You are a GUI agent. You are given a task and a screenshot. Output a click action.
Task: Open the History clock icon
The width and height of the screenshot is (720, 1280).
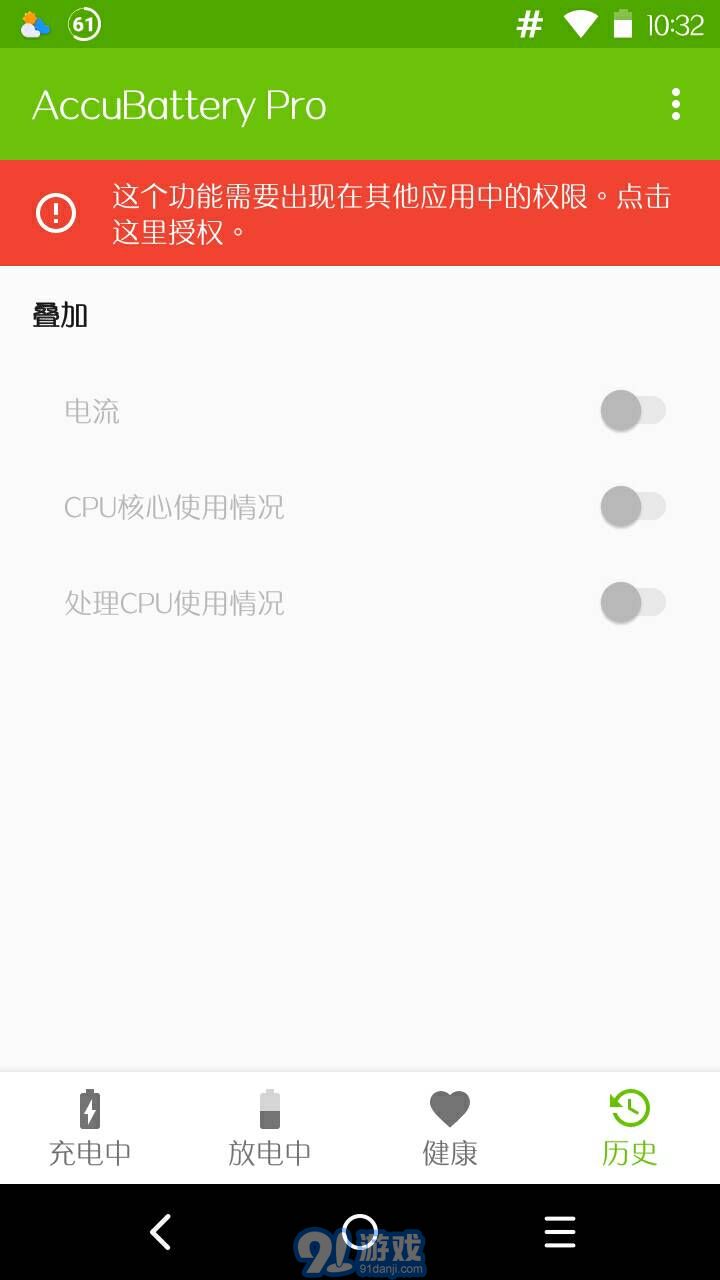pos(629,1108)
